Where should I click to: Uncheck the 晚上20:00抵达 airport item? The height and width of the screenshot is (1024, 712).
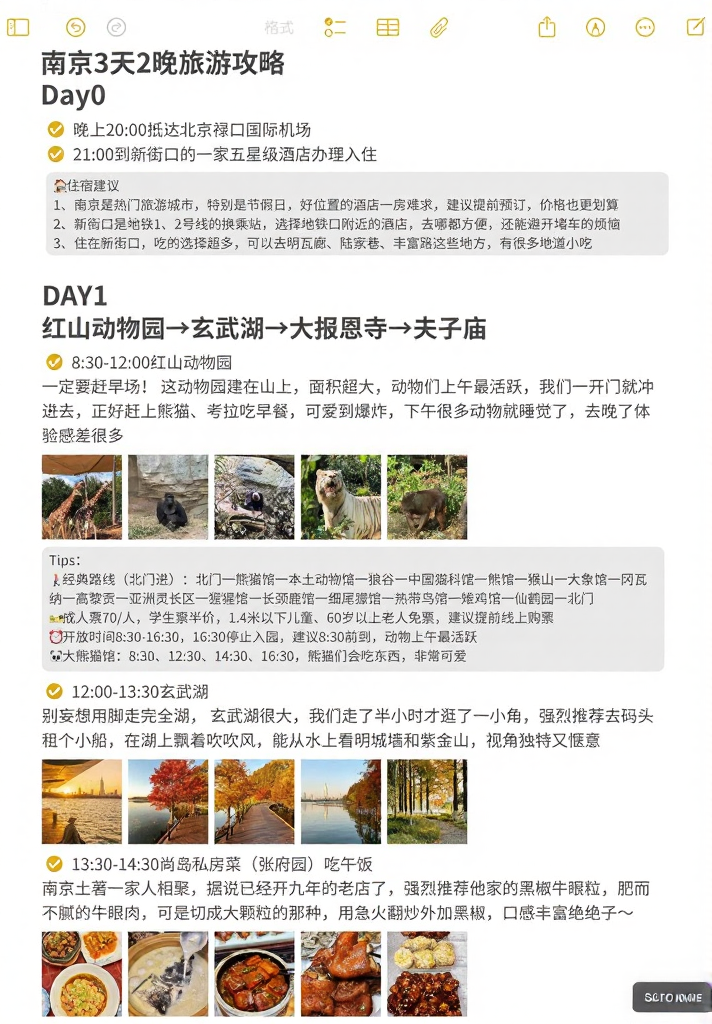(x=56, y=129)
